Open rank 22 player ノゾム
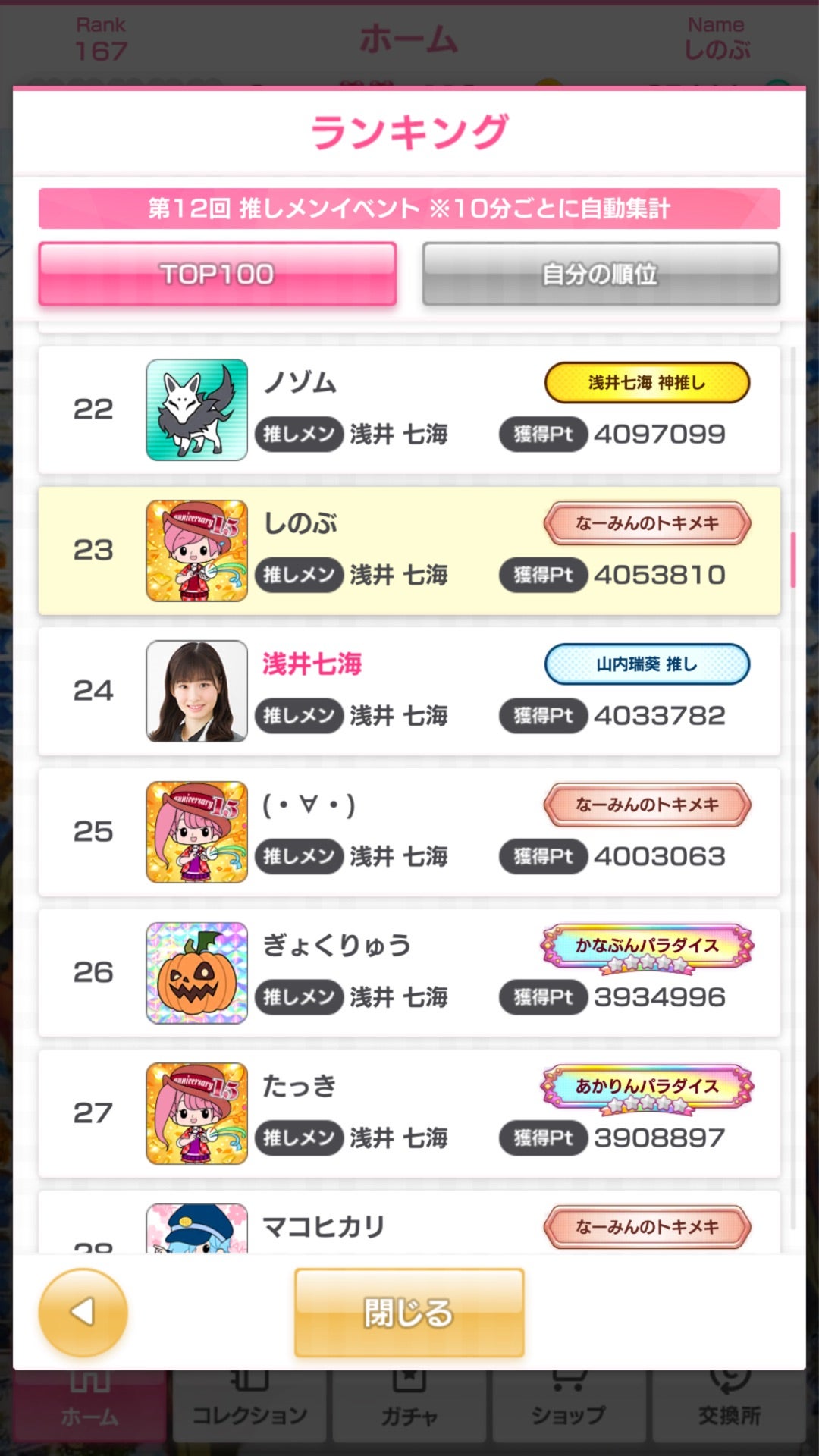 409,410
